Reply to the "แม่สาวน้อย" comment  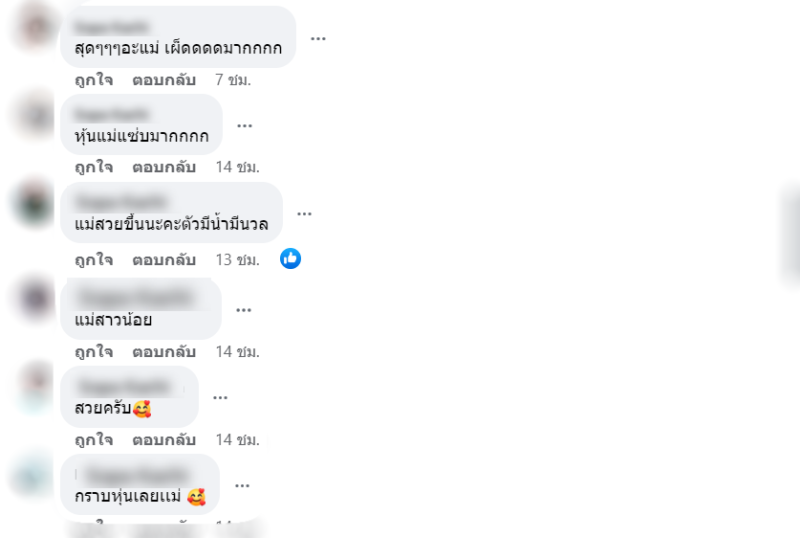(x=164, y=351)
